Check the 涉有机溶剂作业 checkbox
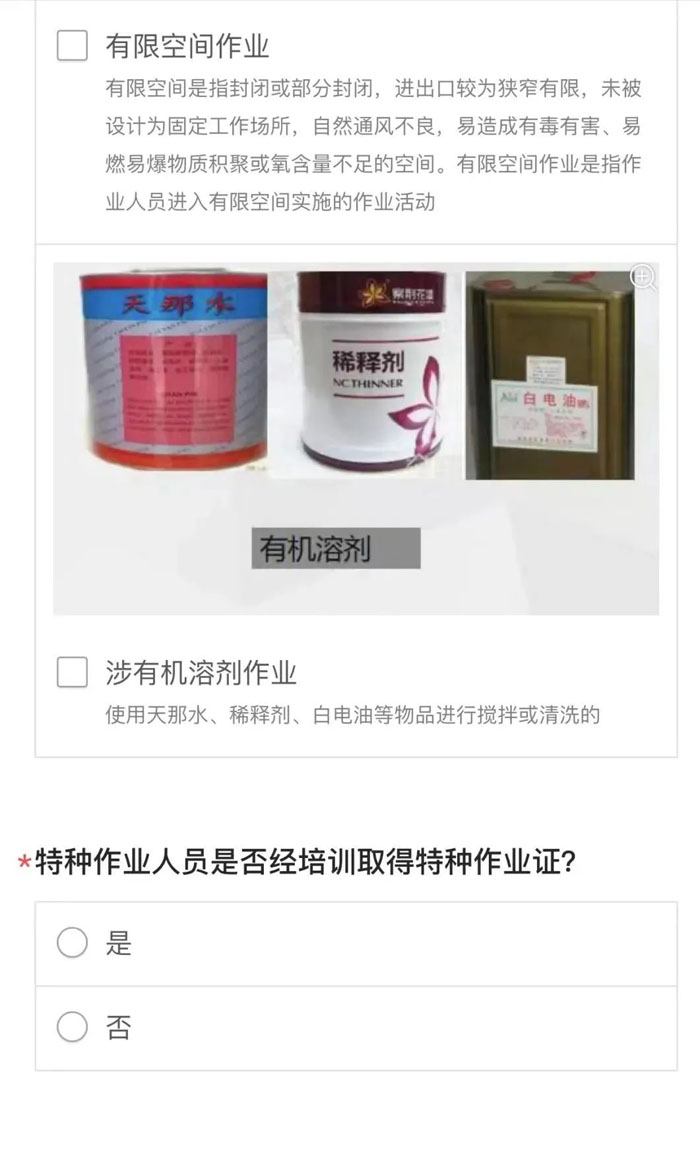 pyautogui.click(x=72, y=672)
